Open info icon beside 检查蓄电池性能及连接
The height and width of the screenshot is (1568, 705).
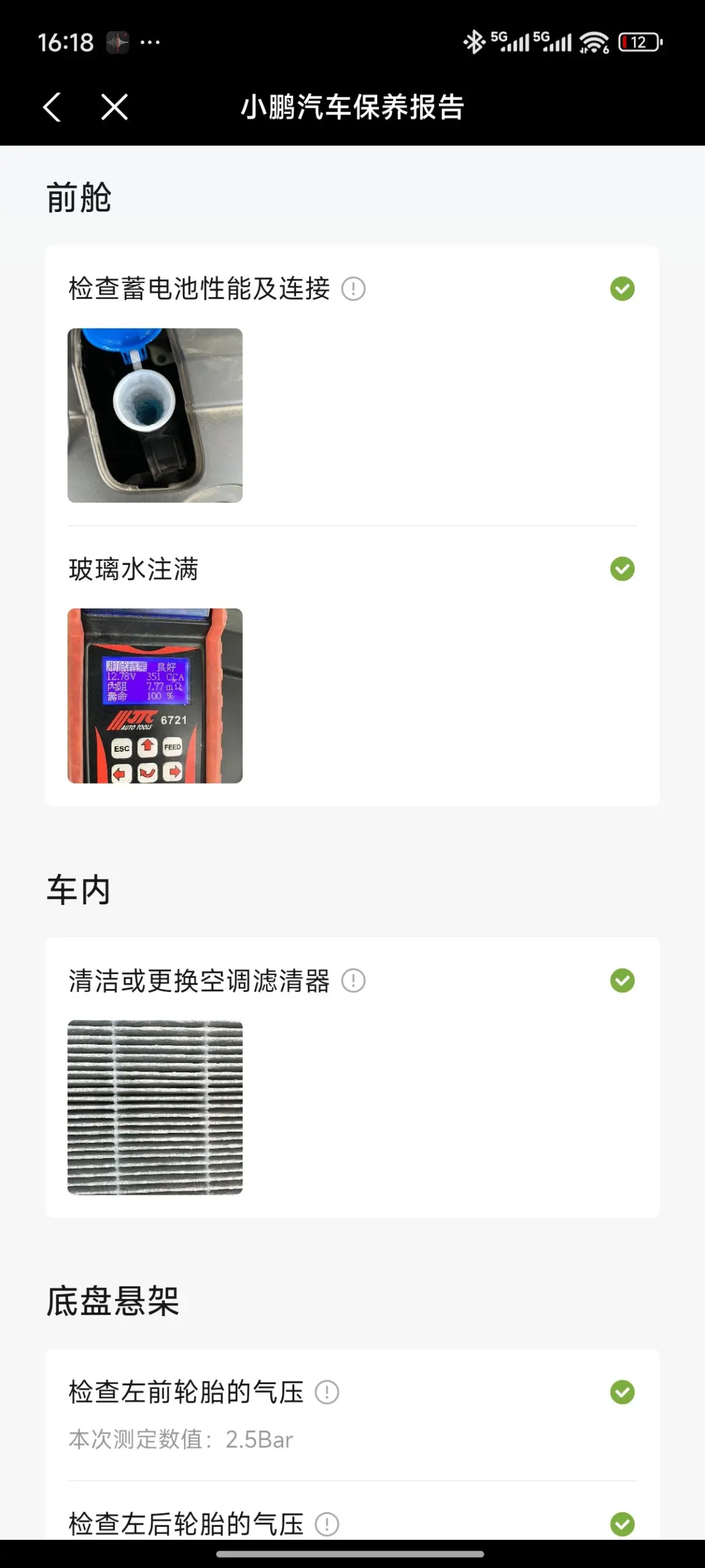[353, 289]
